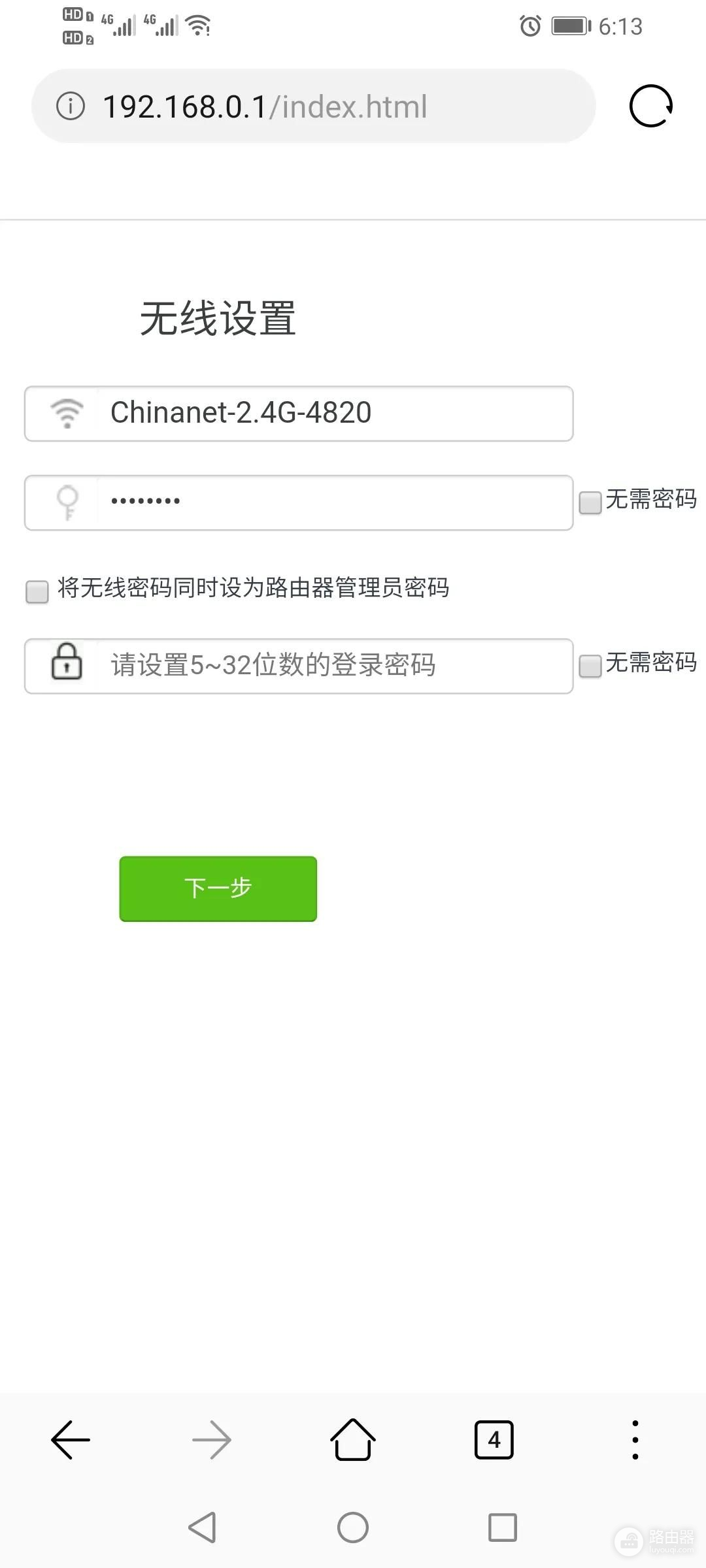Viewport: 706px width, 1568px height.
Task: Tap the system home circle button
Action: 353,1527
